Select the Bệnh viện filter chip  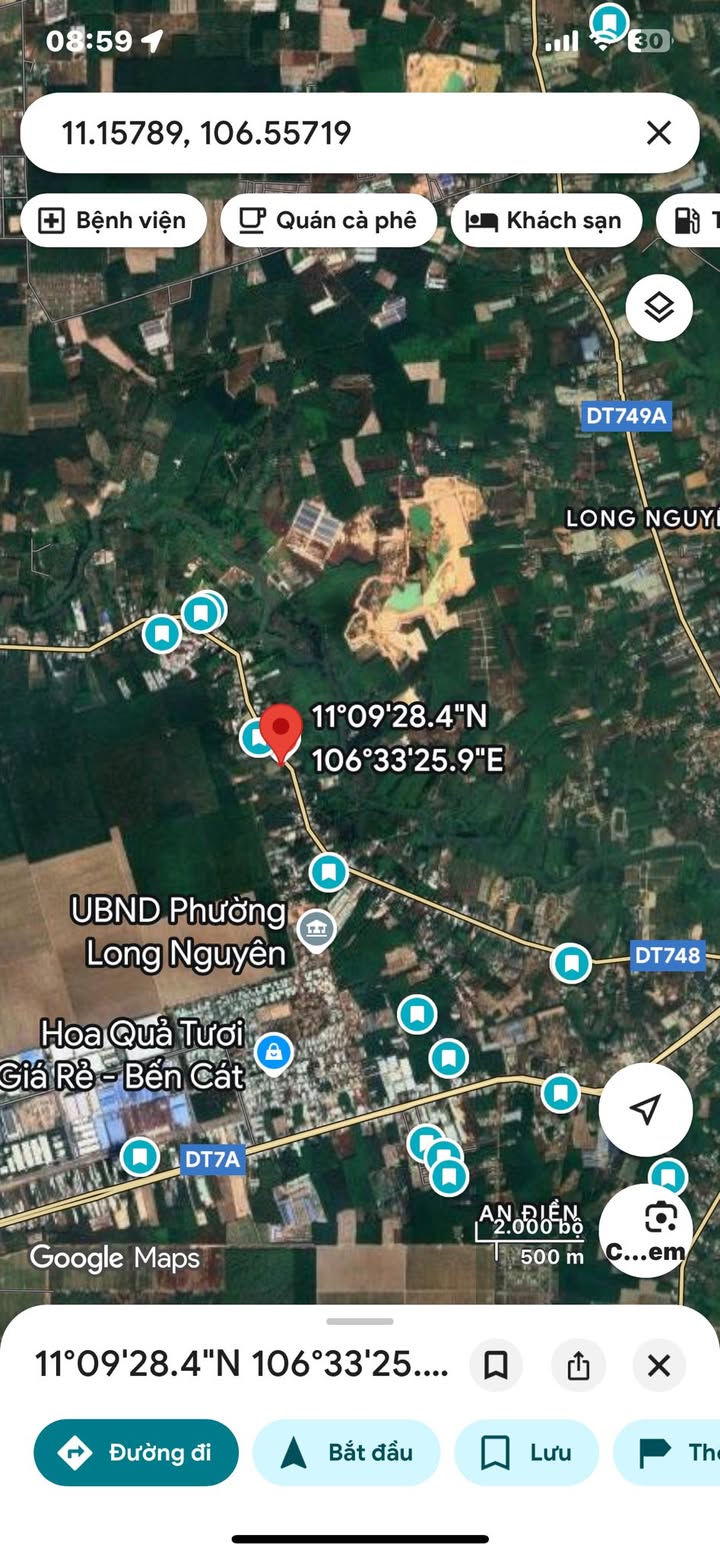(113, 220)
